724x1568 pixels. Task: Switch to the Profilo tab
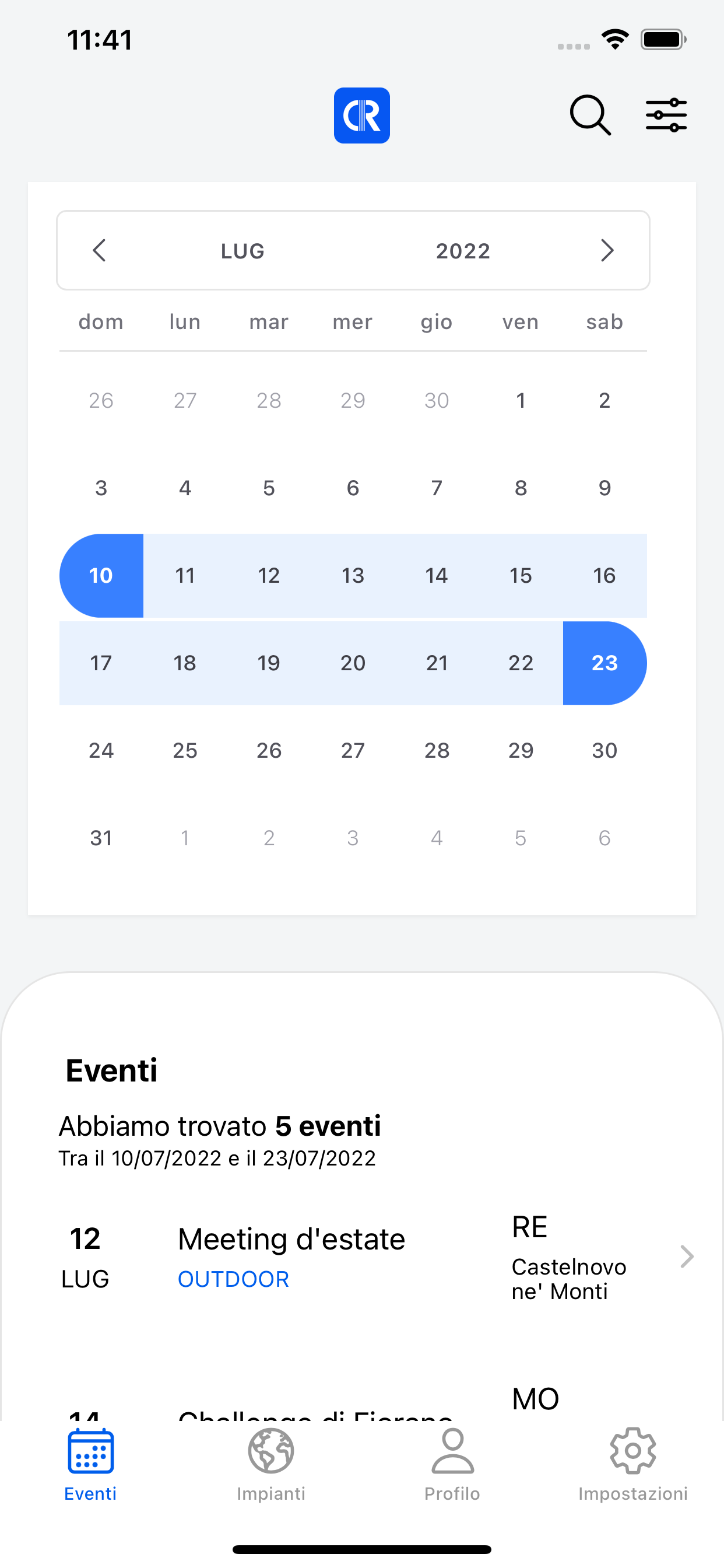452,1464
